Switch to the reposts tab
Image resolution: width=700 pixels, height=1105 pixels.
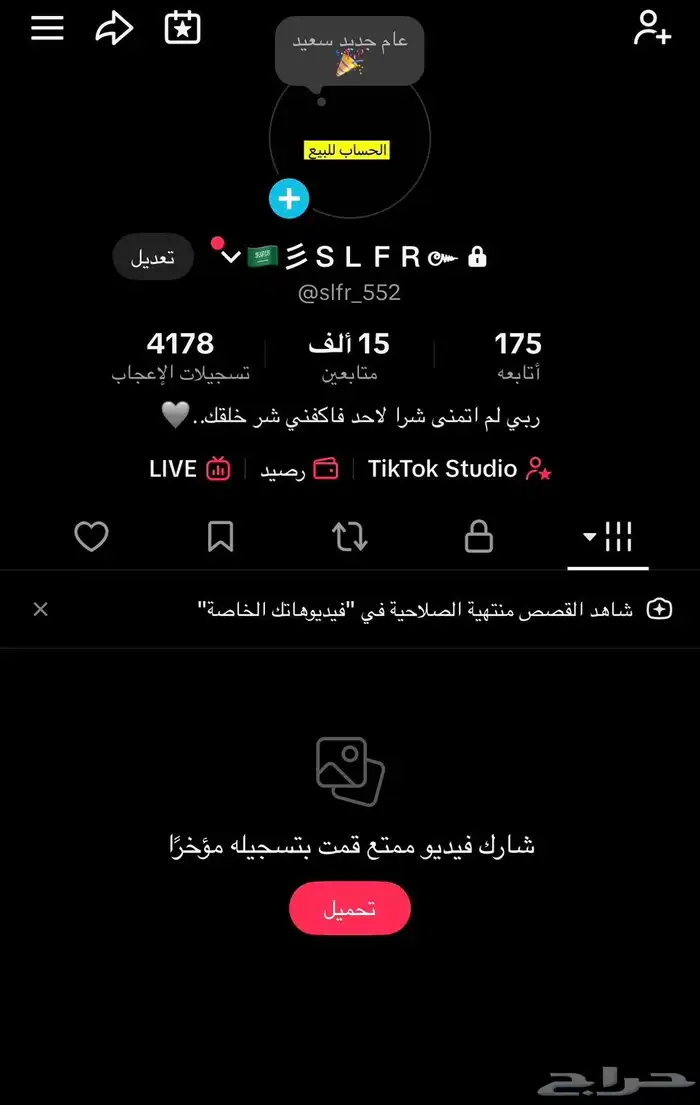pyautogui.click(x=350, y=537)
